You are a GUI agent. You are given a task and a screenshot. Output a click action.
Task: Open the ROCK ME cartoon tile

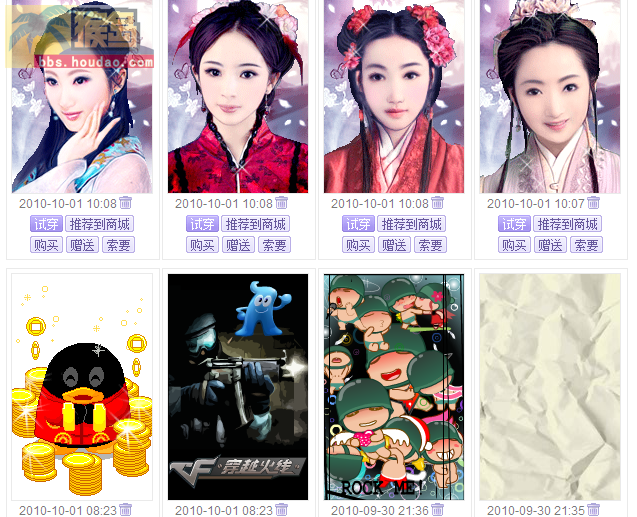(x=394, y=385)
